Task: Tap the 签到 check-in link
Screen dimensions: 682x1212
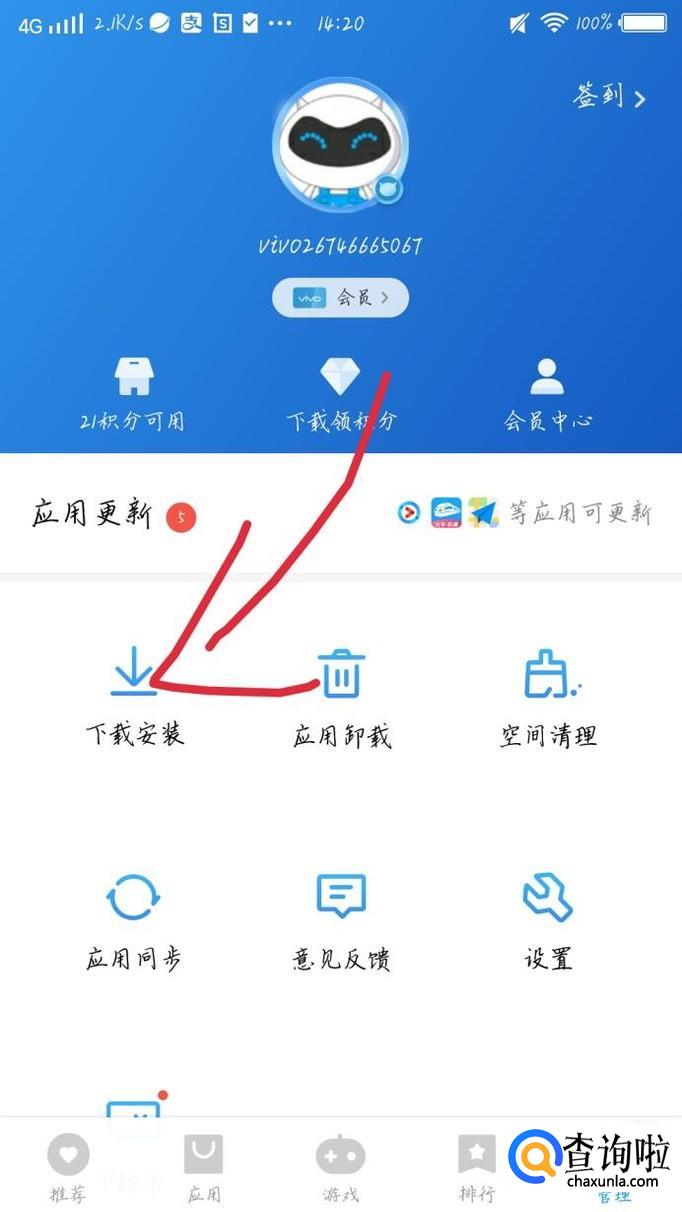Action: pyautogui.click(x=608, y=96)
